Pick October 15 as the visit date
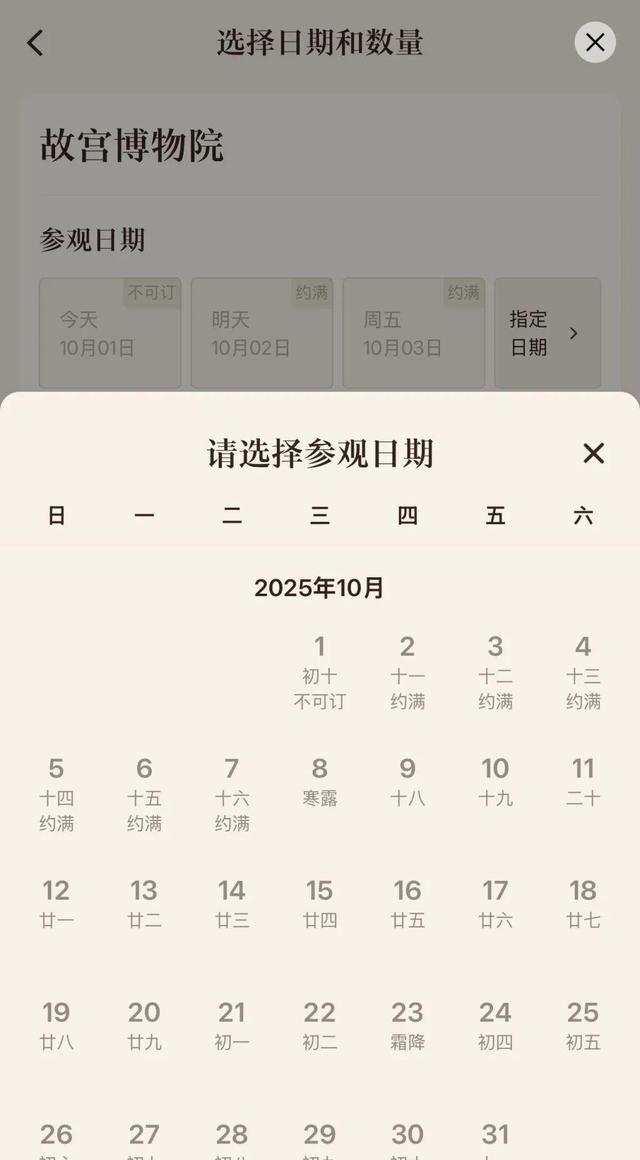Image resolution: width=640 pixels, height=1160 pixels. [320, 904]
